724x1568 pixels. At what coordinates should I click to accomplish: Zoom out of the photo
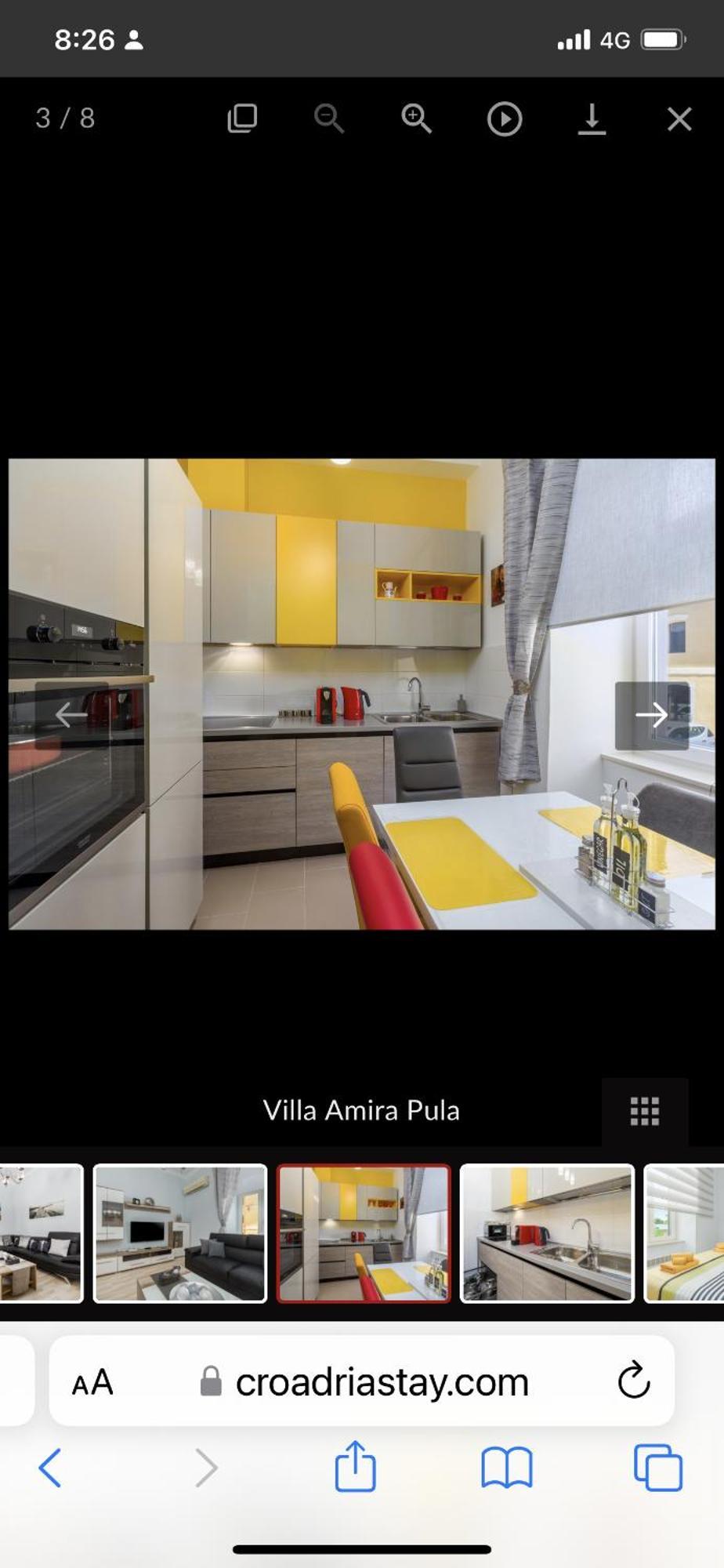click(x=328, y=119)
